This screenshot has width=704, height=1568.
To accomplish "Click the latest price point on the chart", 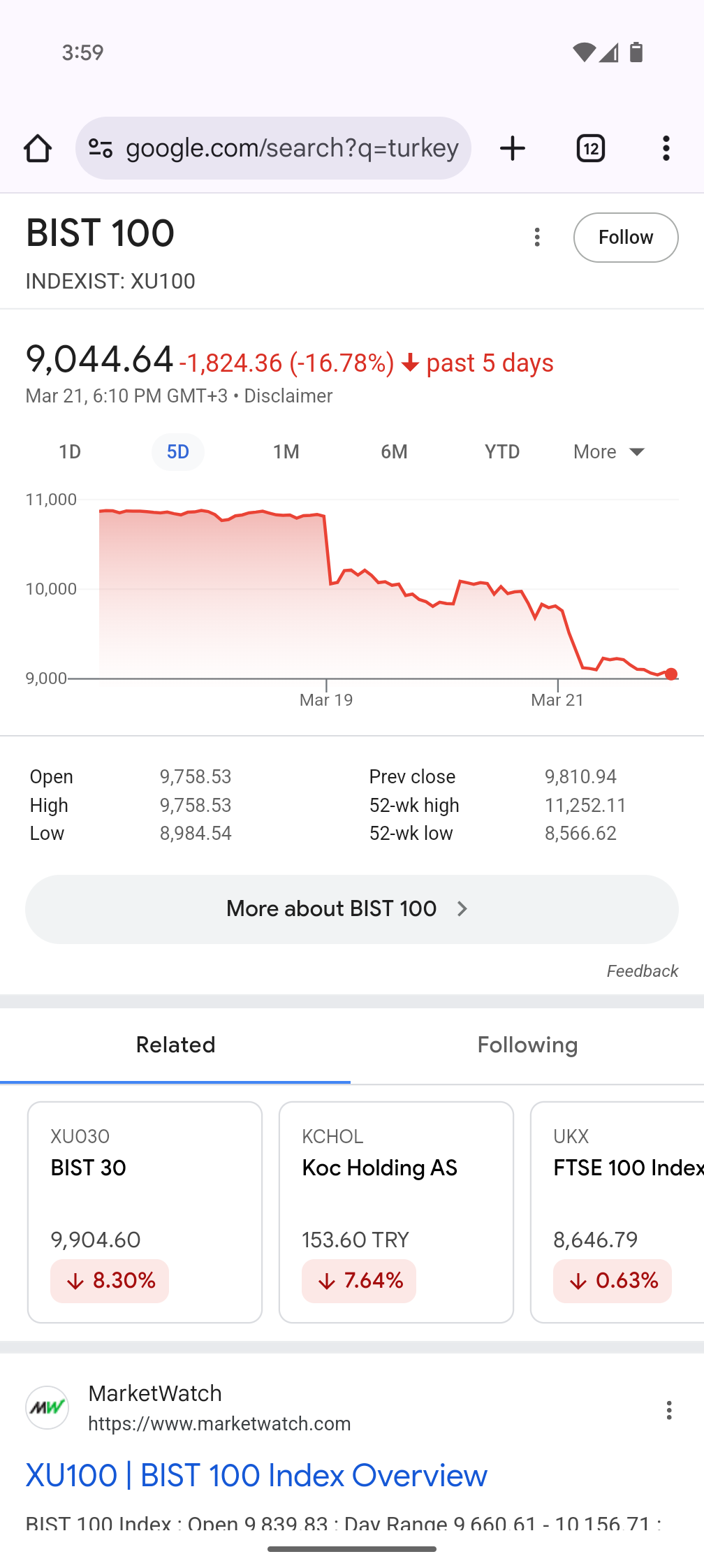I will [x=670, y=674].
